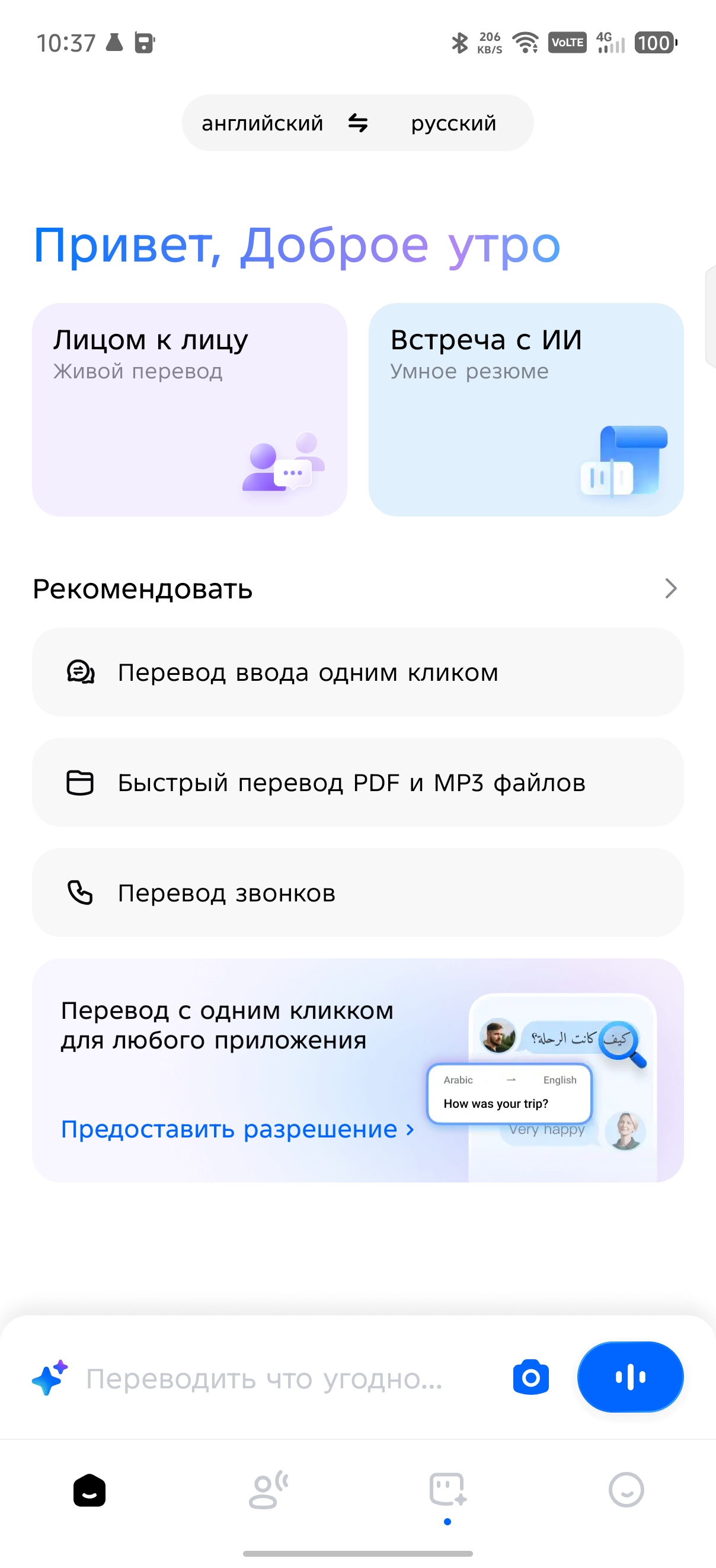
Task: Open the Встреча с ИИ card
Action: [526, 410]
